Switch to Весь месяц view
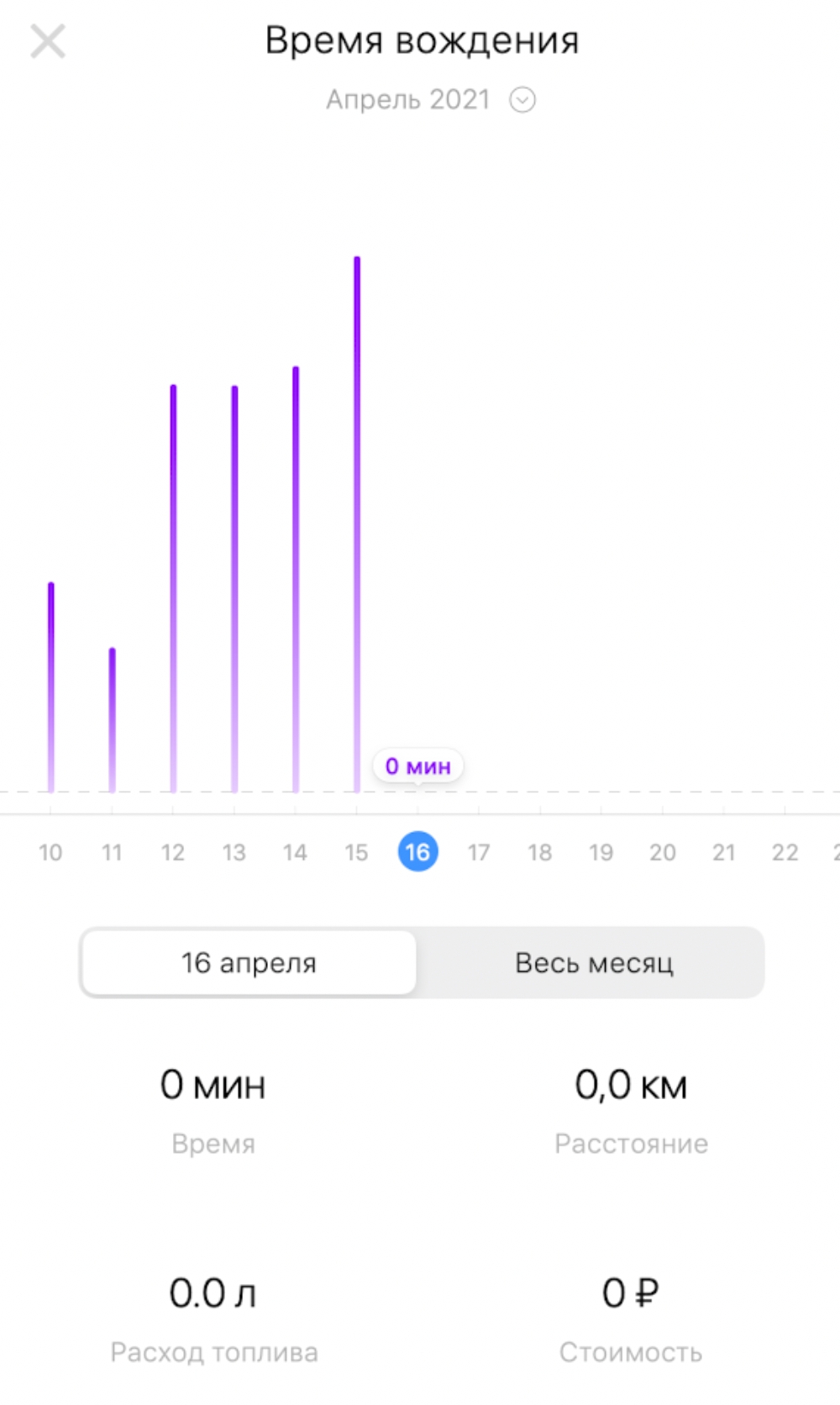The width and height of the screenshot is (840, 1405). pyautogui.click(x=593, y=963)
